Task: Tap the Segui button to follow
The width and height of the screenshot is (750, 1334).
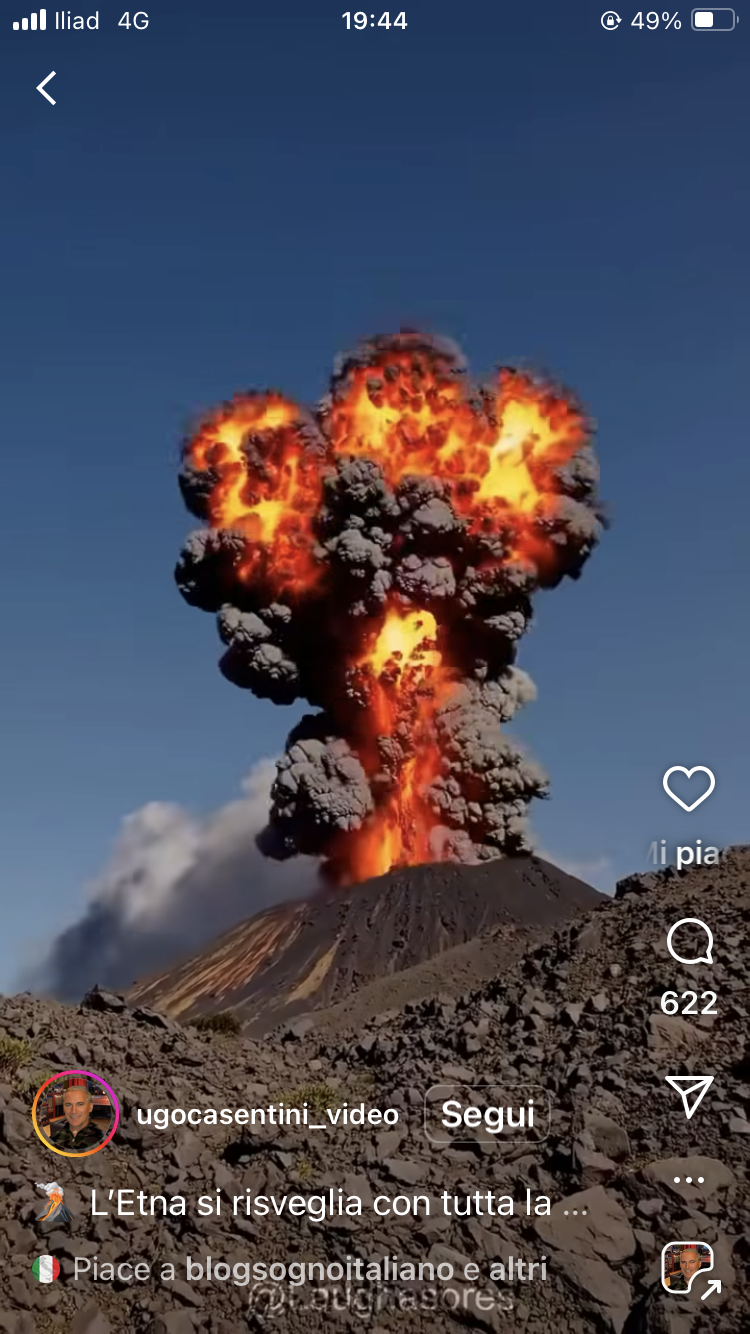Action: pyautogui.click(x=488, y=1114)
